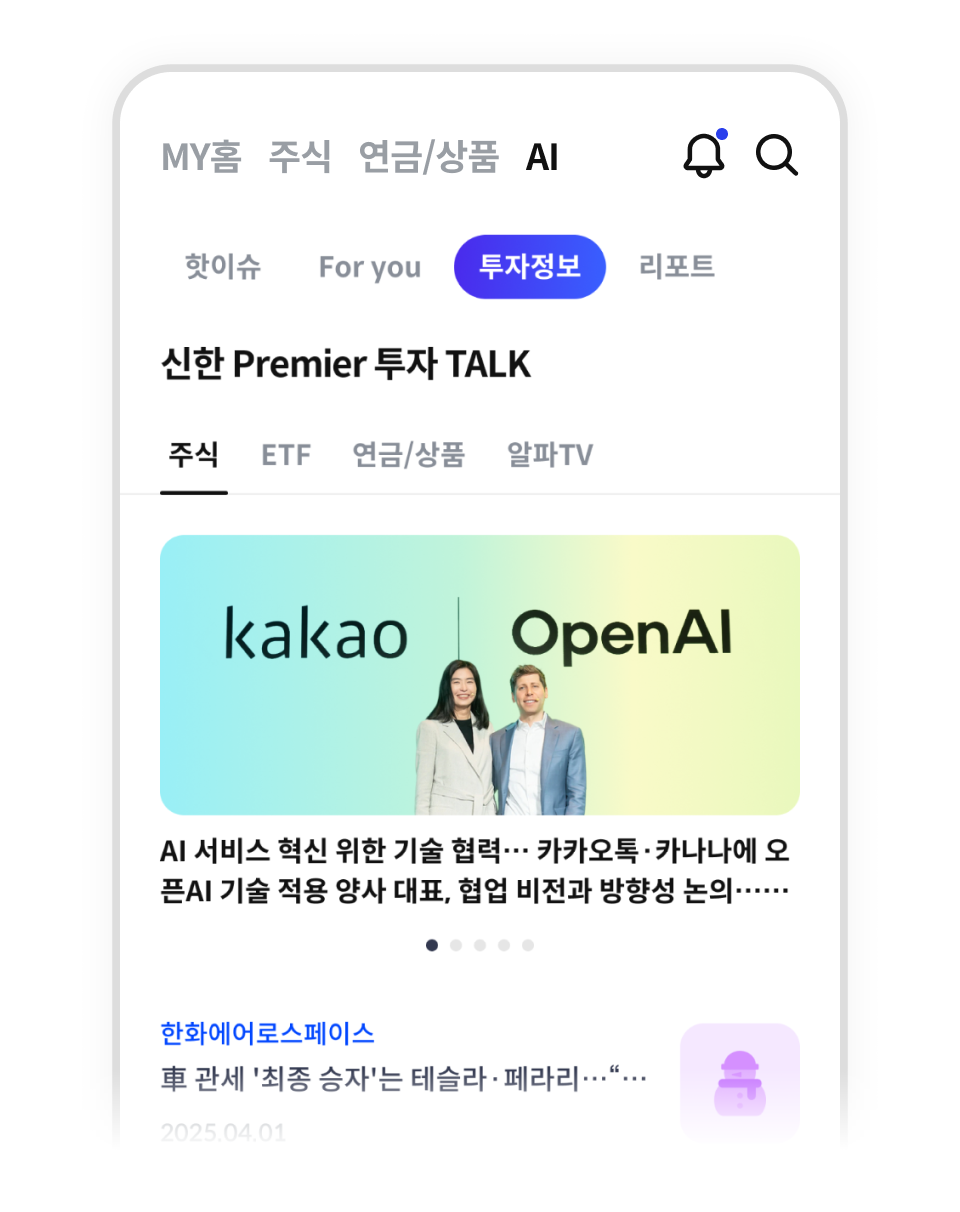Open the top 연금/상품 menu
960x1212 pixels.
[x=428, y=157]
